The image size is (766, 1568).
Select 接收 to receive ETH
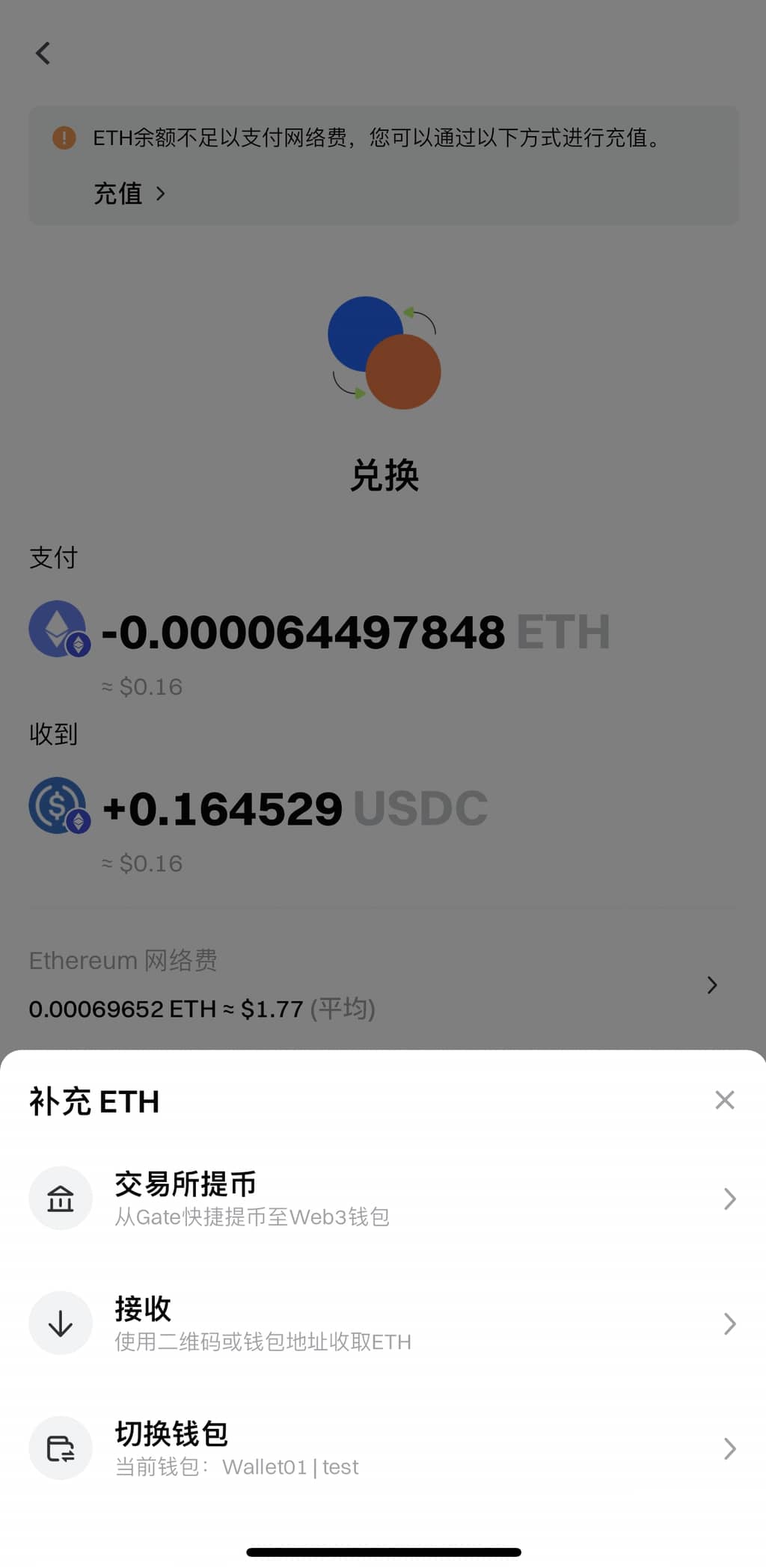(383, 1323)
